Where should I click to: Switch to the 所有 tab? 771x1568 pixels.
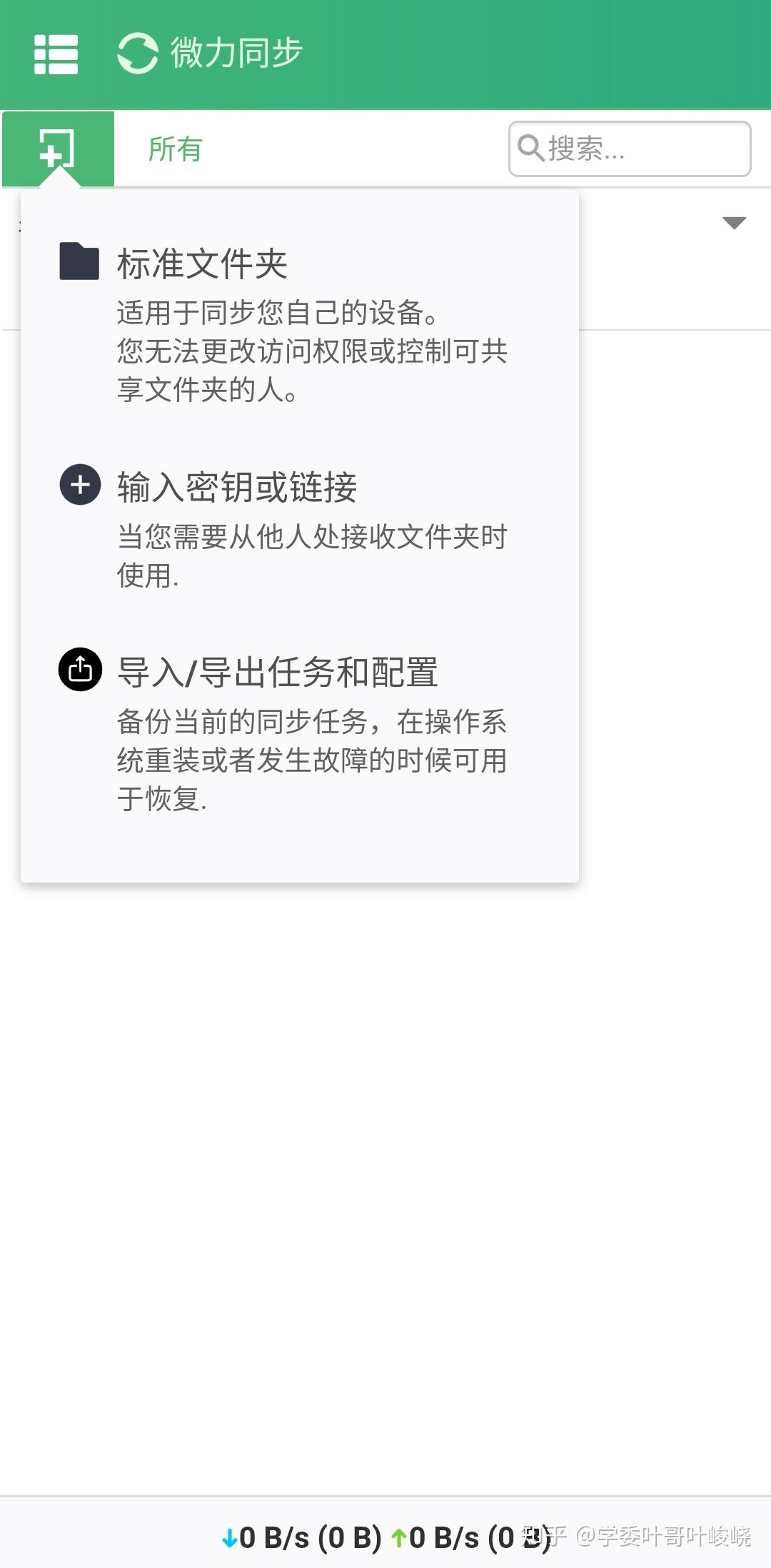(x=175, y=149)
